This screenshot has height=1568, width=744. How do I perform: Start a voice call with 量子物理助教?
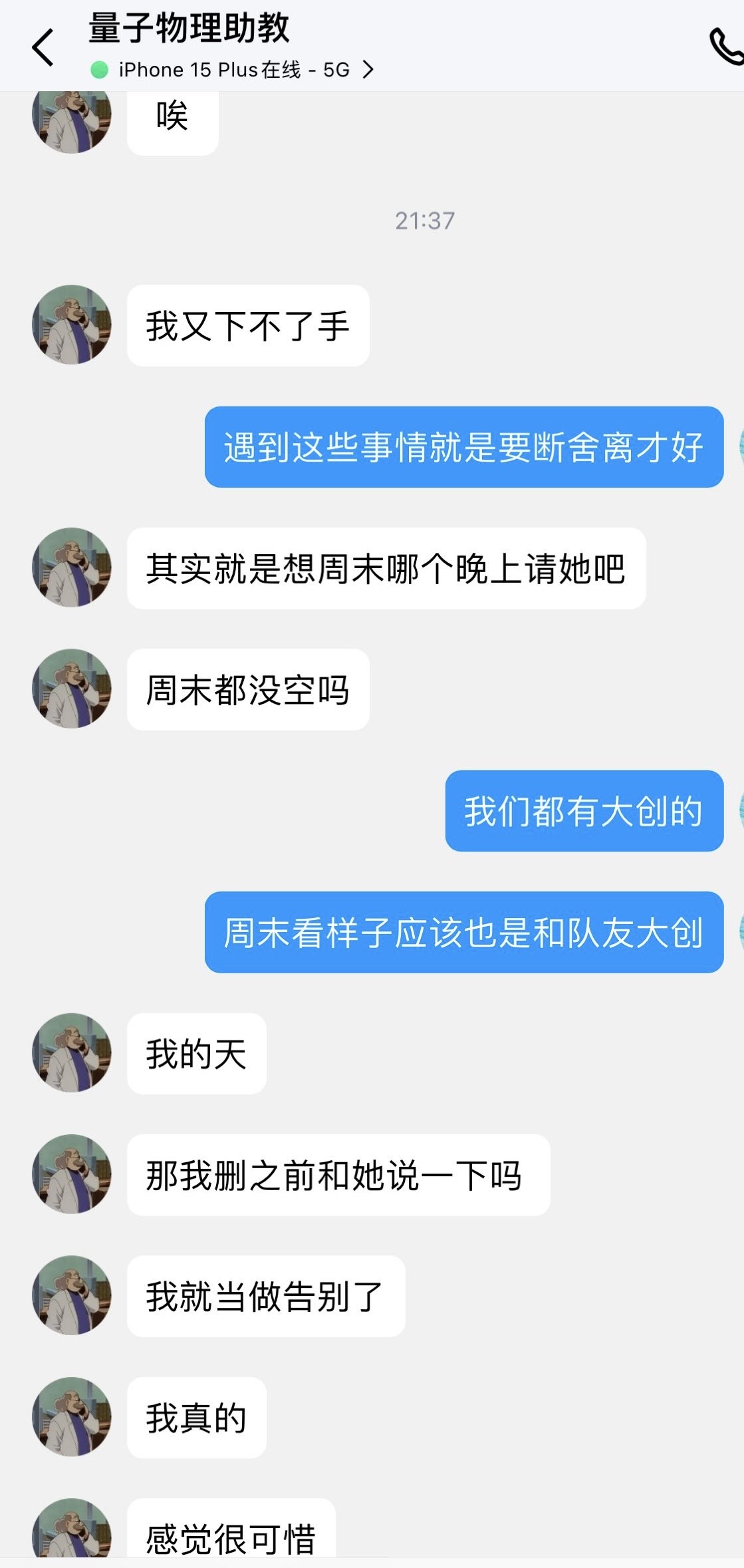[x=726, y=47]
